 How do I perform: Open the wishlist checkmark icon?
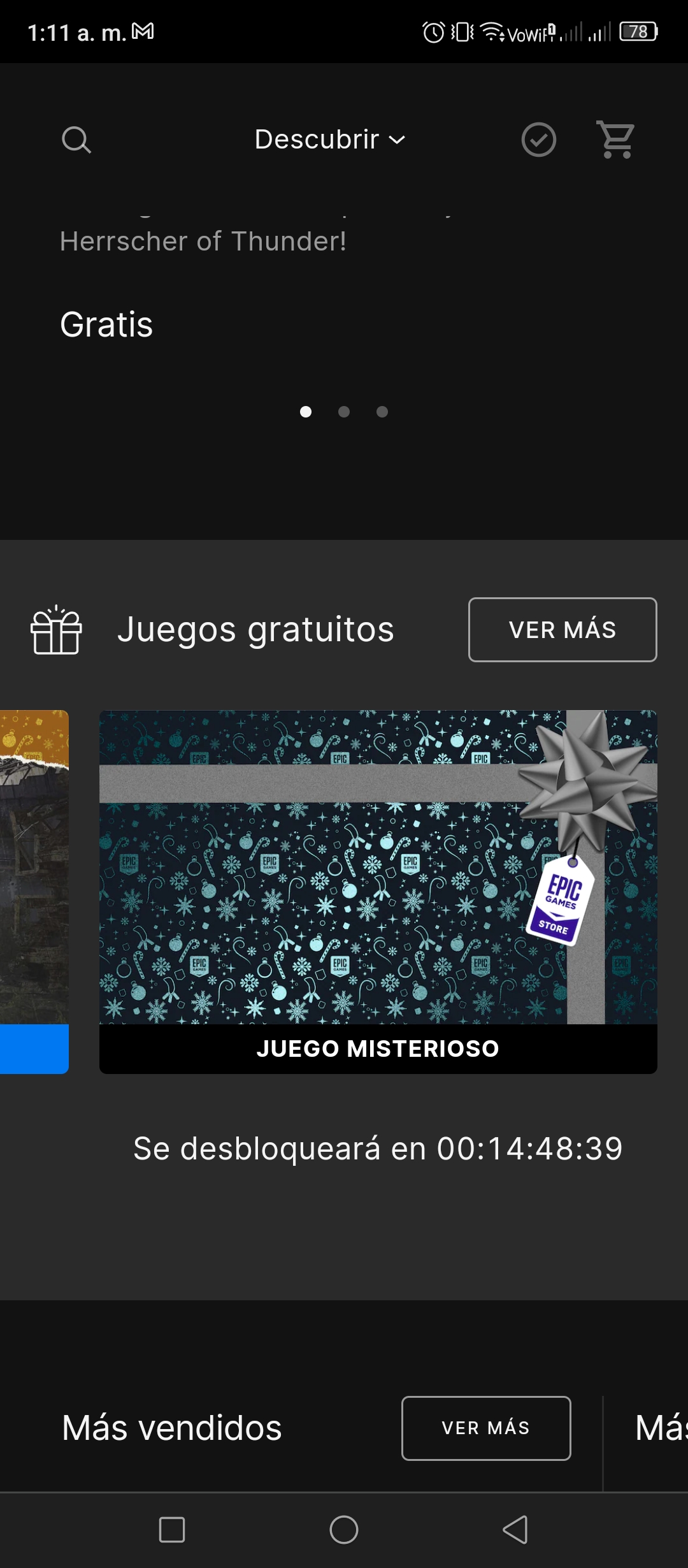539,140
